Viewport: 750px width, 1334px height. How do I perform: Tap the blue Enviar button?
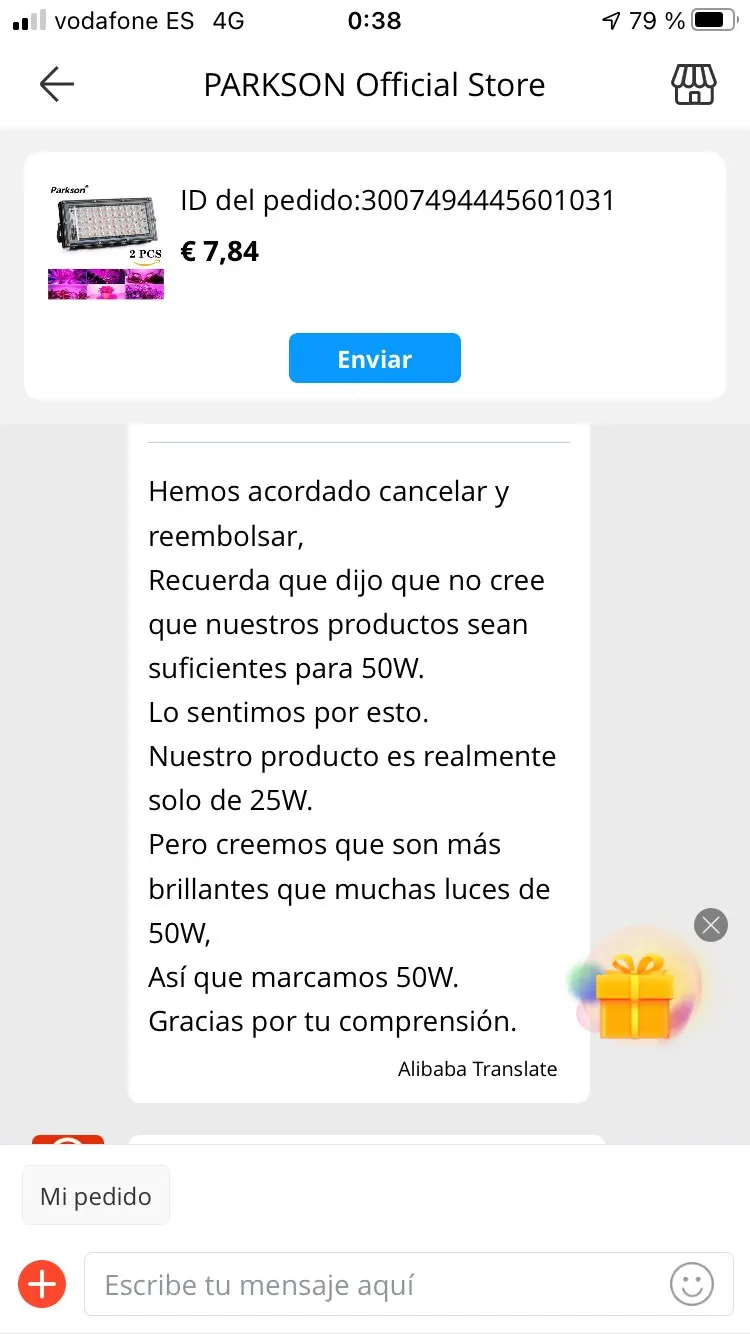pyautogui.click(x=374, y=358)
